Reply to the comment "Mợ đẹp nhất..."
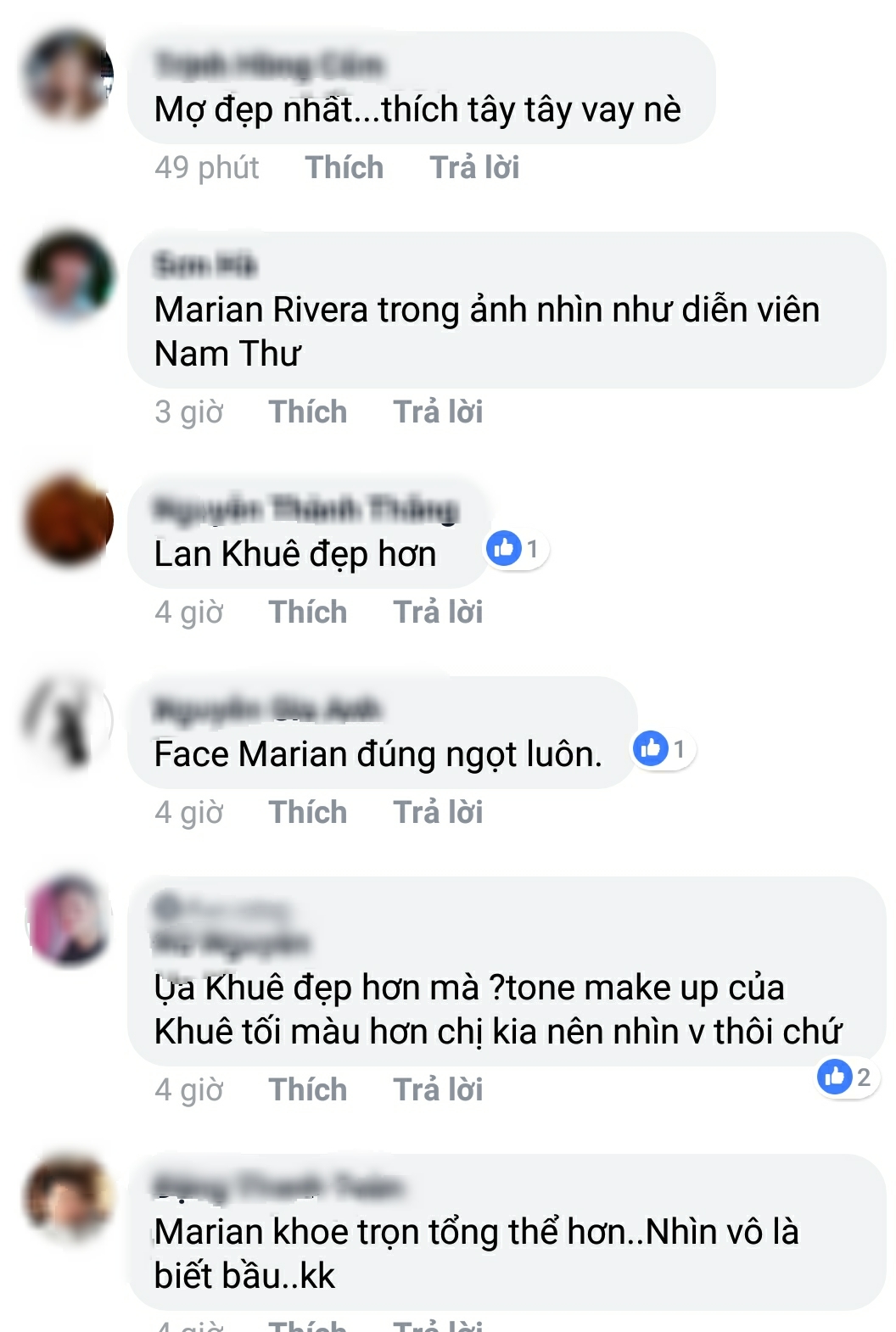Image resolution: width=896 pixels, height=1332 pixels. [473, 168]
